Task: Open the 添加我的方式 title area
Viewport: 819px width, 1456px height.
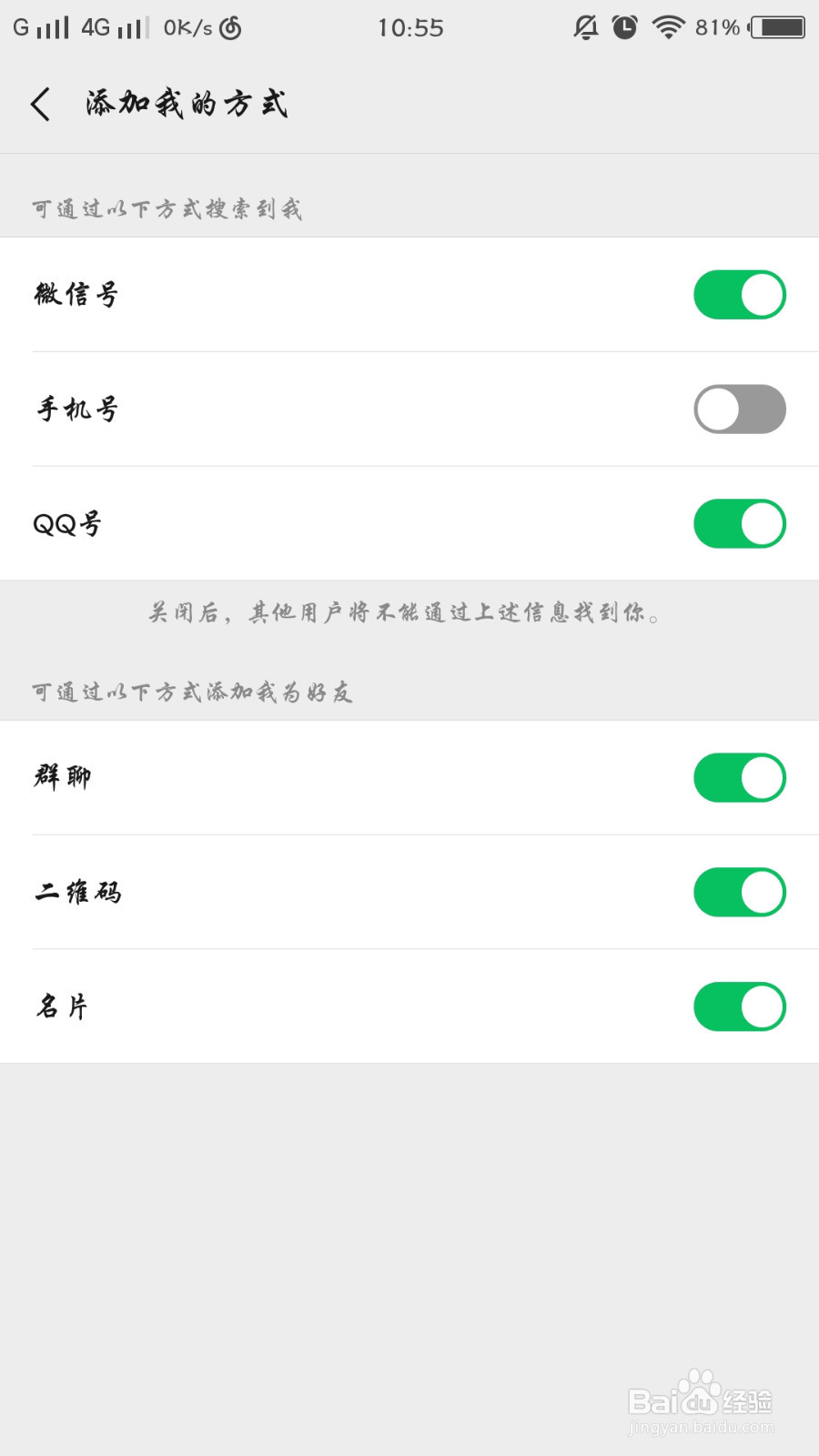Action: click(184, 104)
